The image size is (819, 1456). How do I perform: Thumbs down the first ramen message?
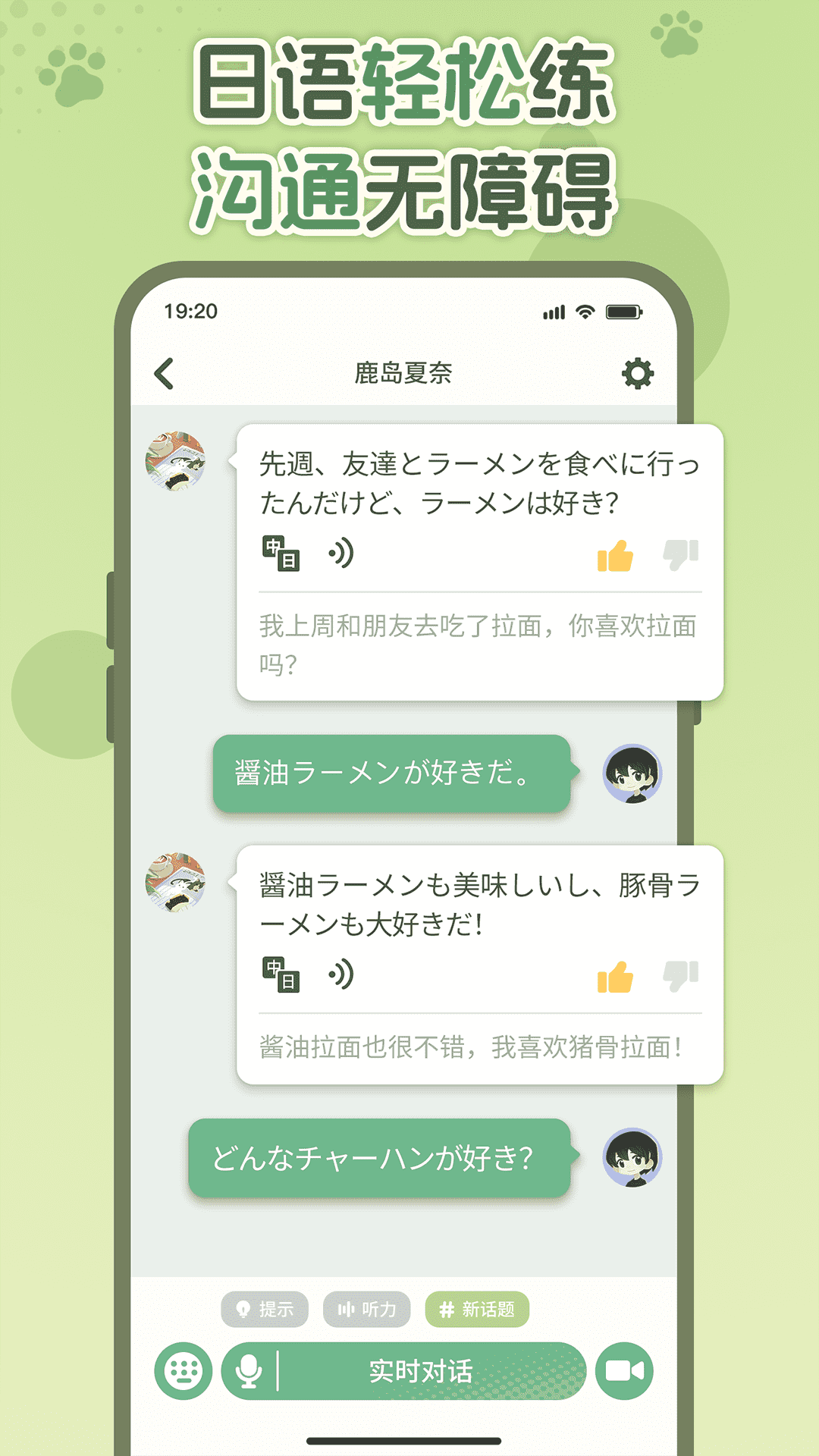(x=679, y=554)
